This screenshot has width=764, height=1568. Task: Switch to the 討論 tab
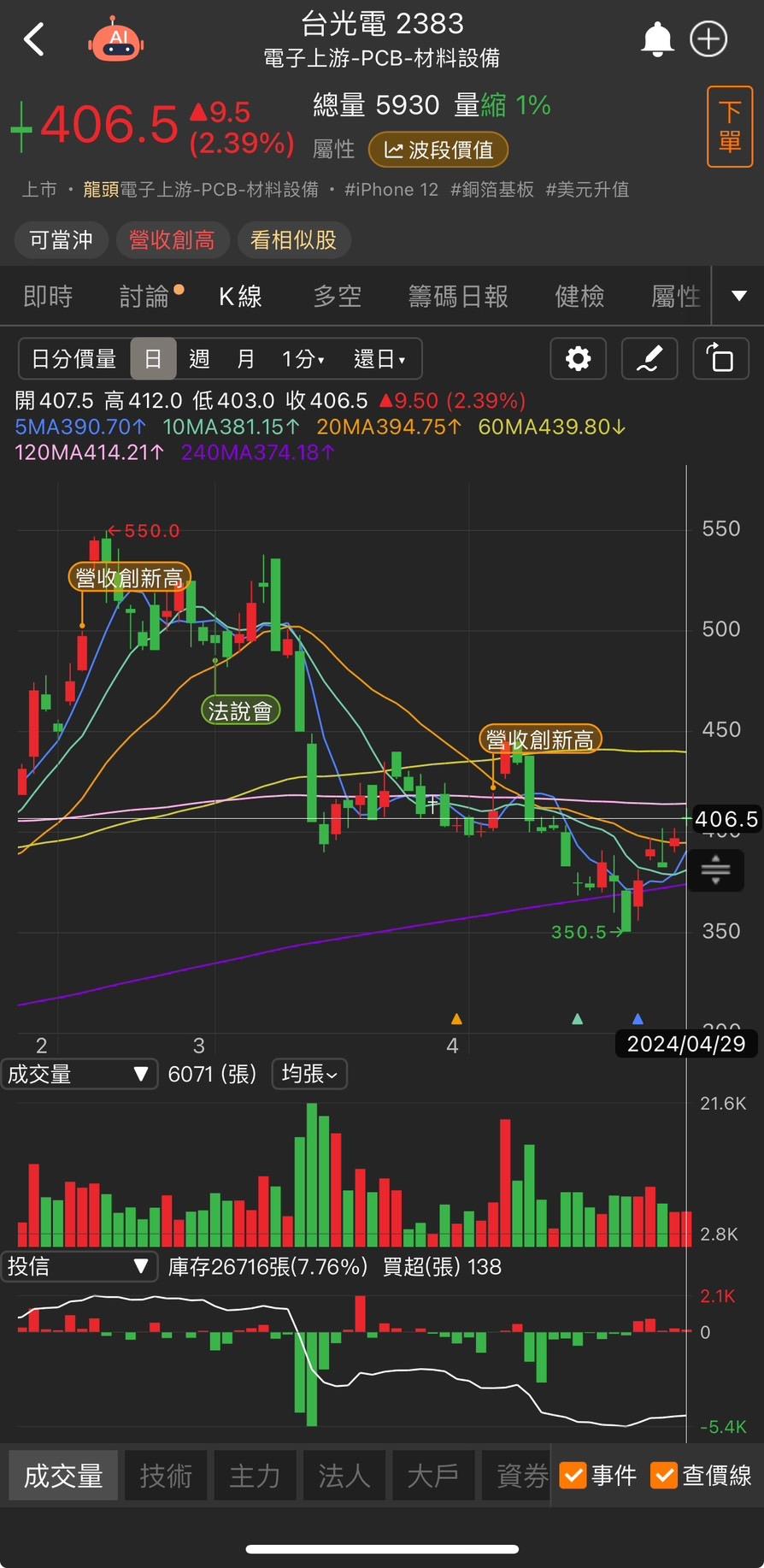[145, 297]
